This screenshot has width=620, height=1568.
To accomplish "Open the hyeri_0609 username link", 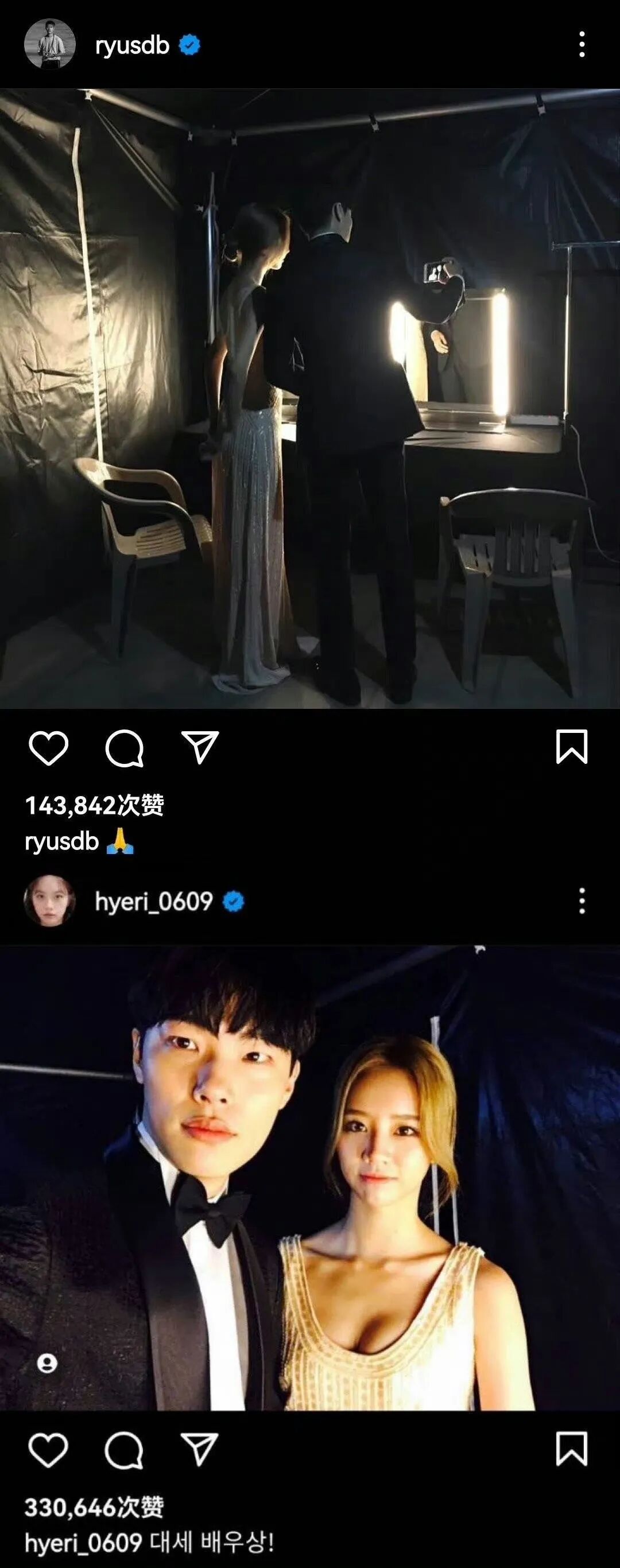I will click(x=153, y=902).
